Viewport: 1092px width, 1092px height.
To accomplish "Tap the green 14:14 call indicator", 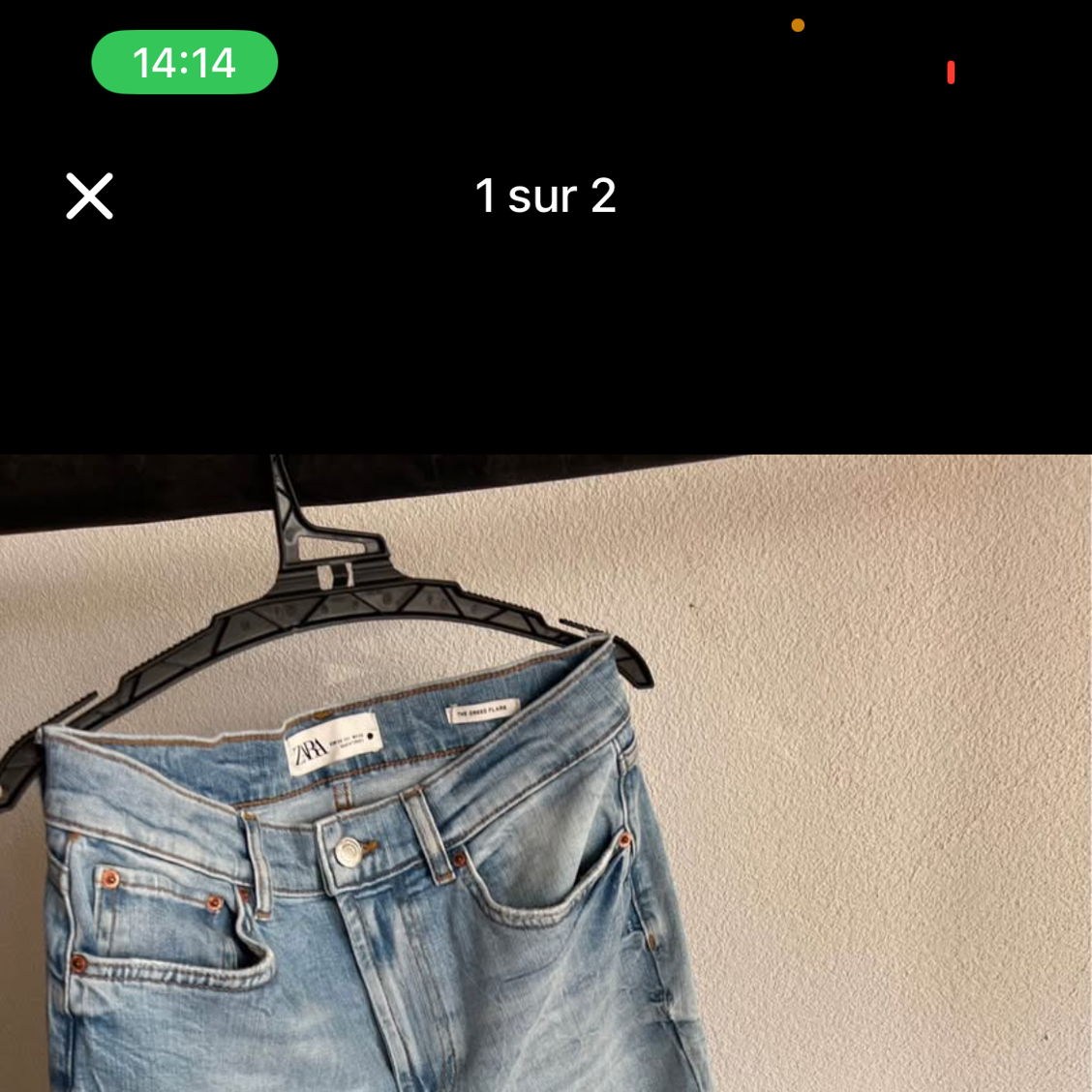I will [184, 63].
